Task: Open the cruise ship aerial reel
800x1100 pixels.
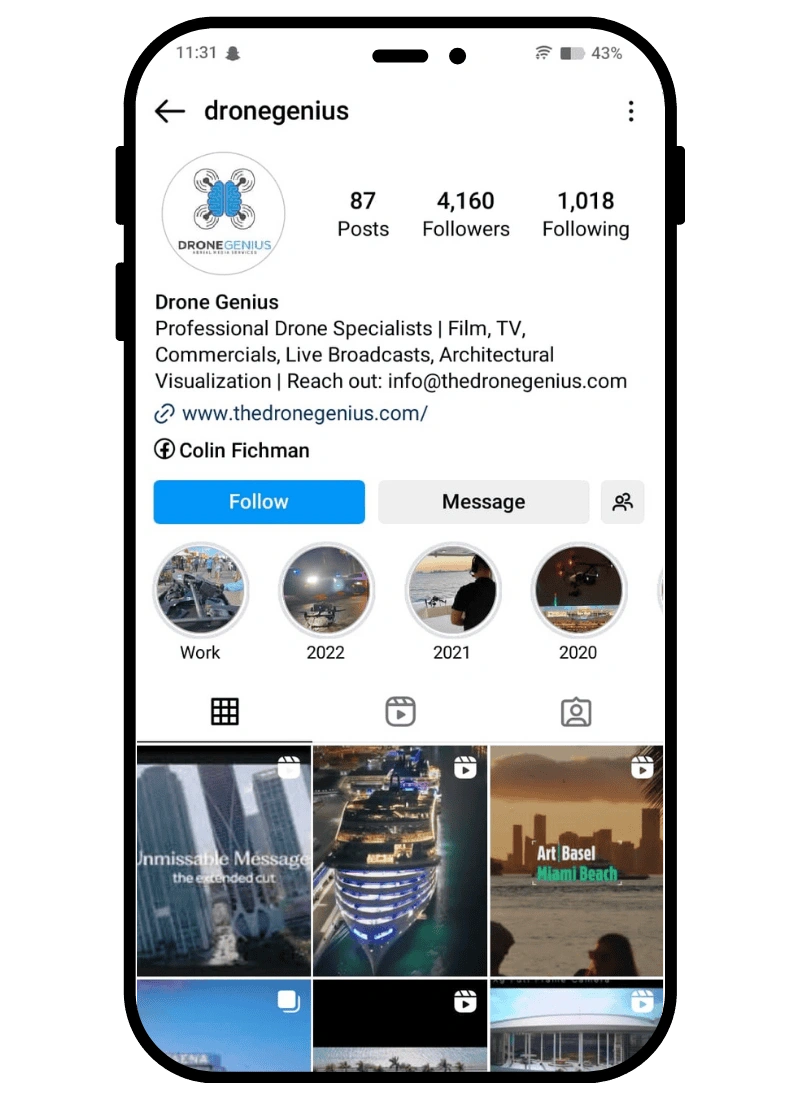Action: 400,860
